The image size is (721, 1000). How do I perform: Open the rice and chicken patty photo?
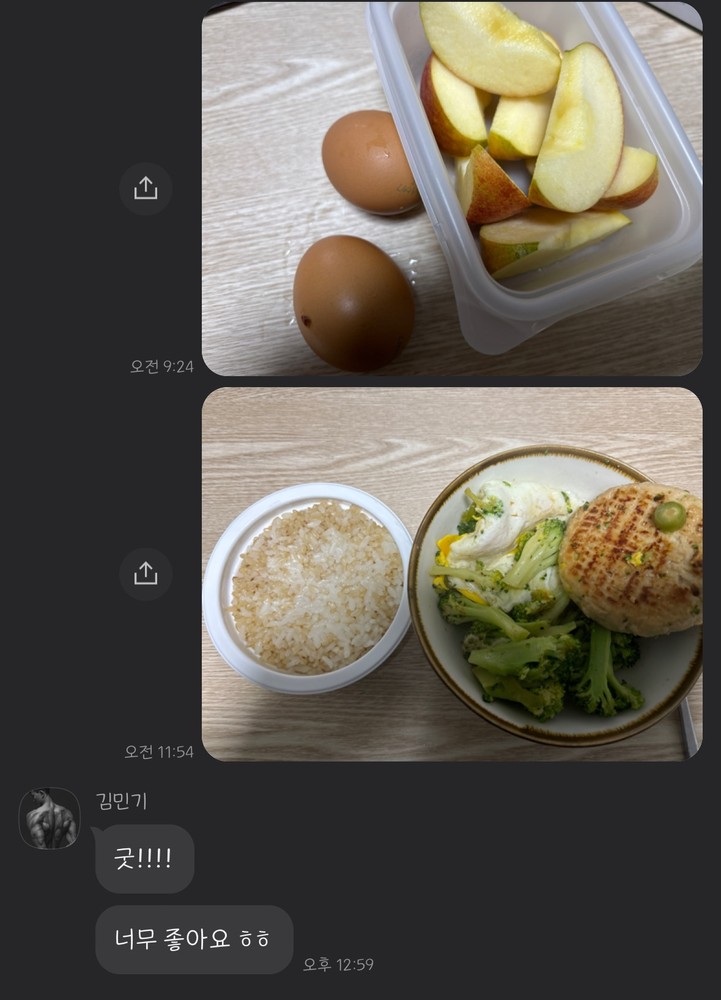(x=451, y=573)
